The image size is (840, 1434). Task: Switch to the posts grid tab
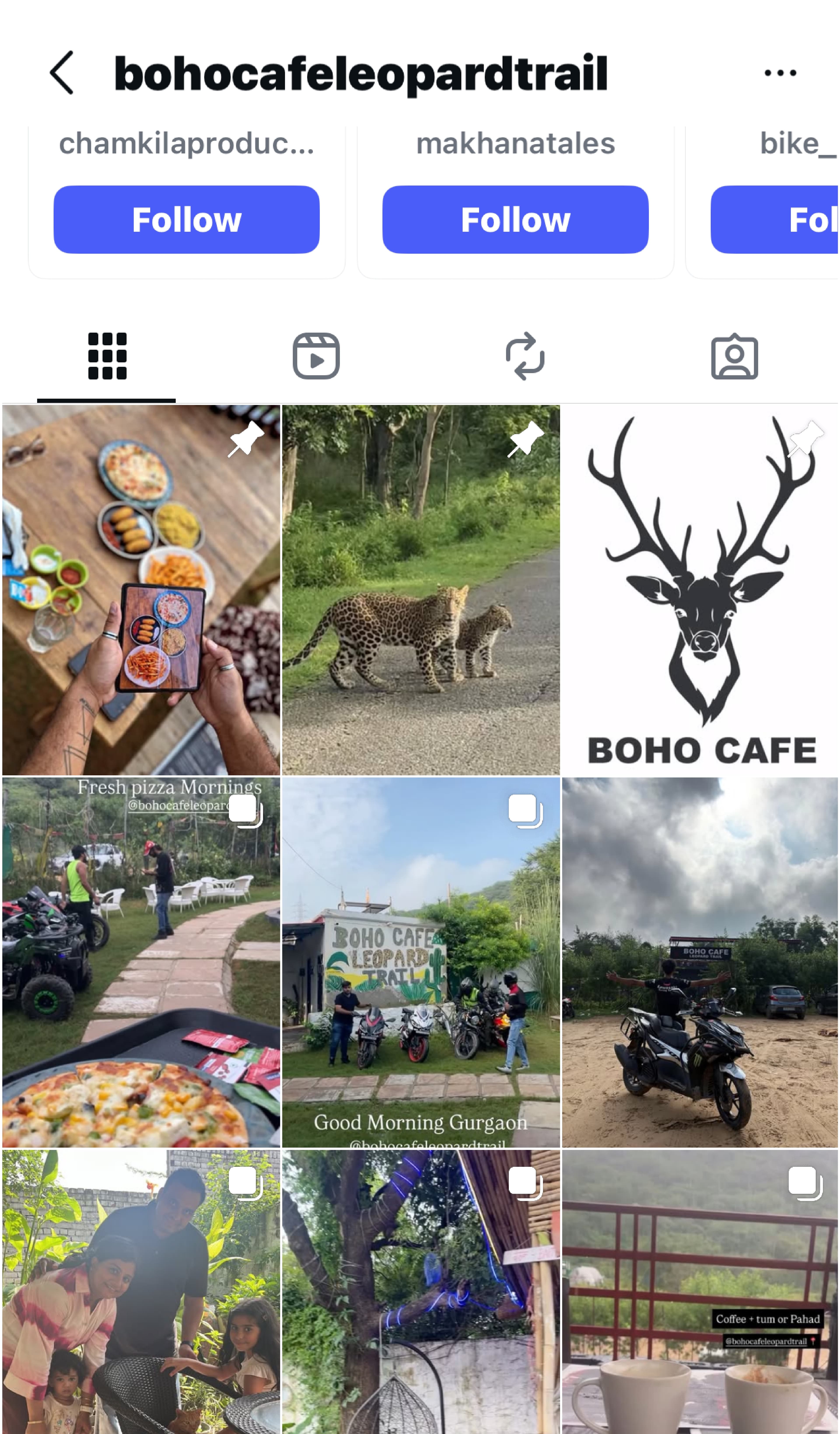tap(107, 356)
